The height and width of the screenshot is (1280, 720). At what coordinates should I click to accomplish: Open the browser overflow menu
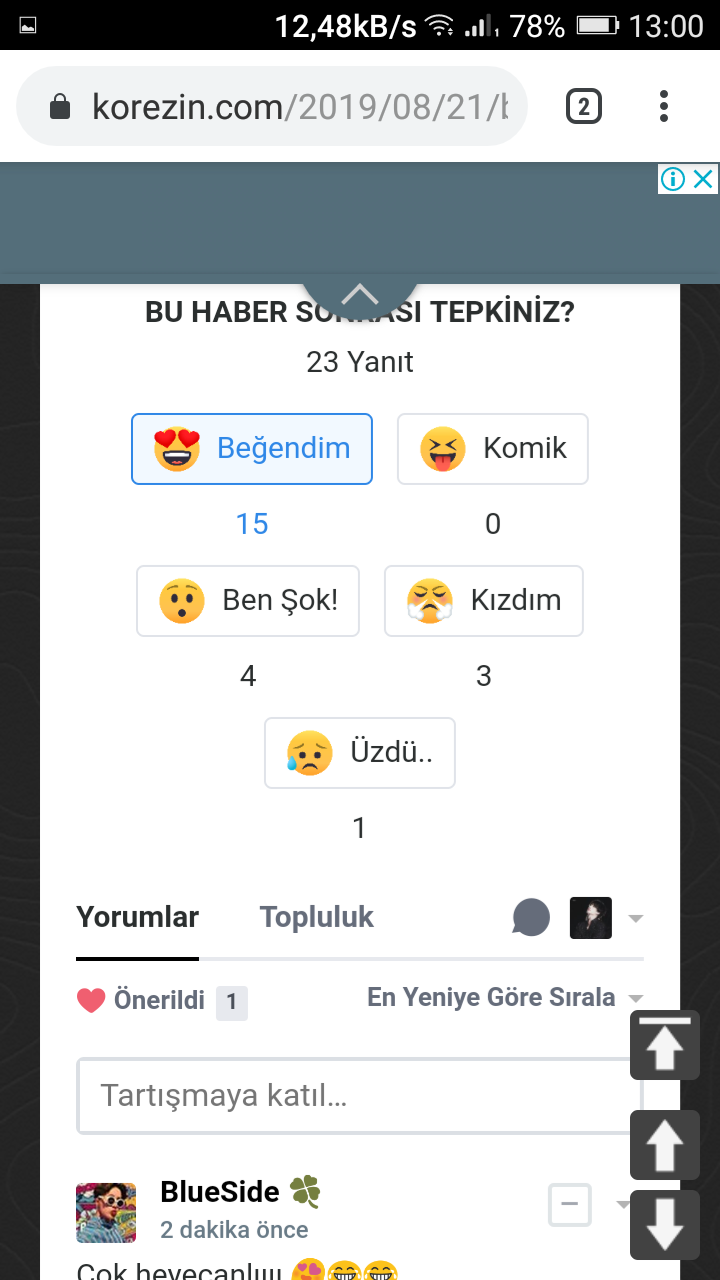(664, 106)
